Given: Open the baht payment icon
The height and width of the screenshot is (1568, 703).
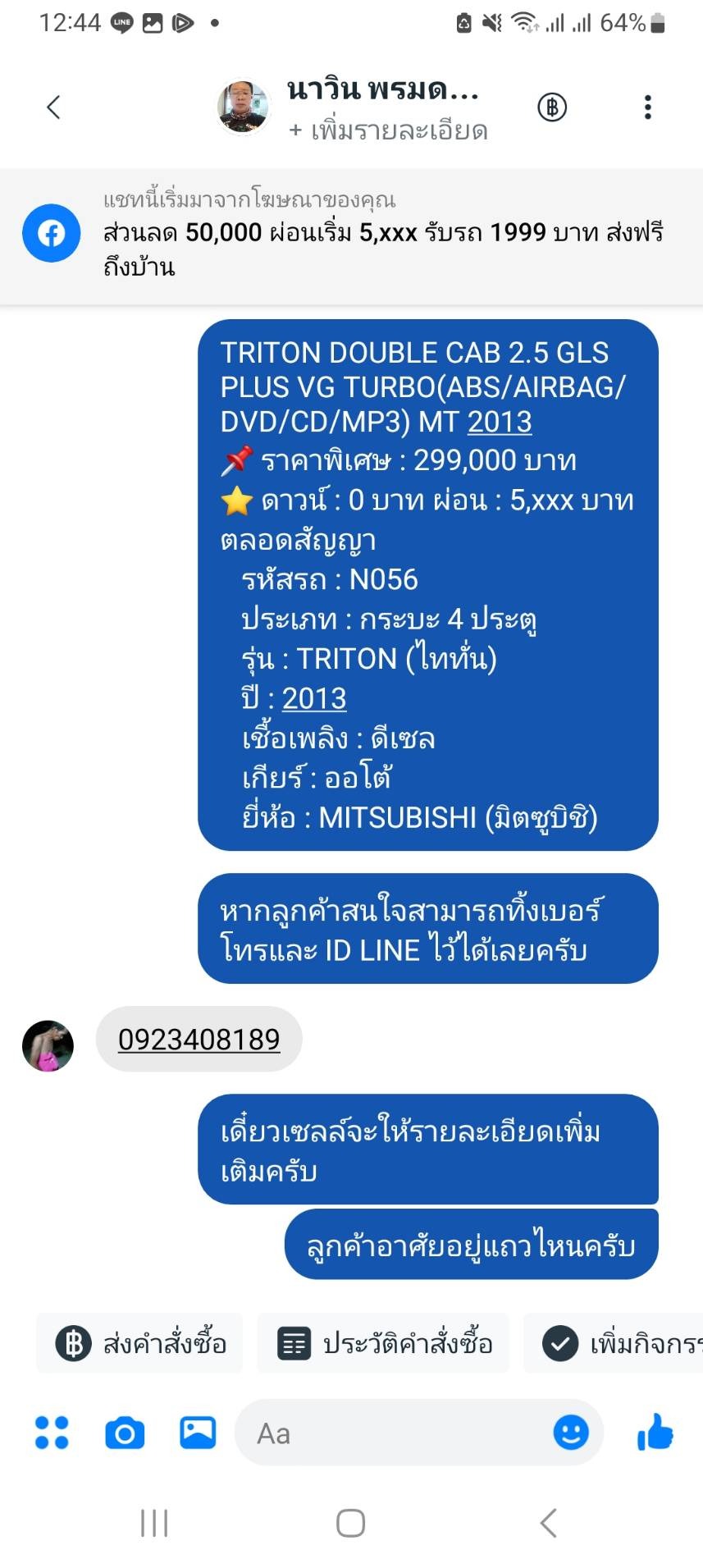Looking at the screenshot, I should pos(552,107).
